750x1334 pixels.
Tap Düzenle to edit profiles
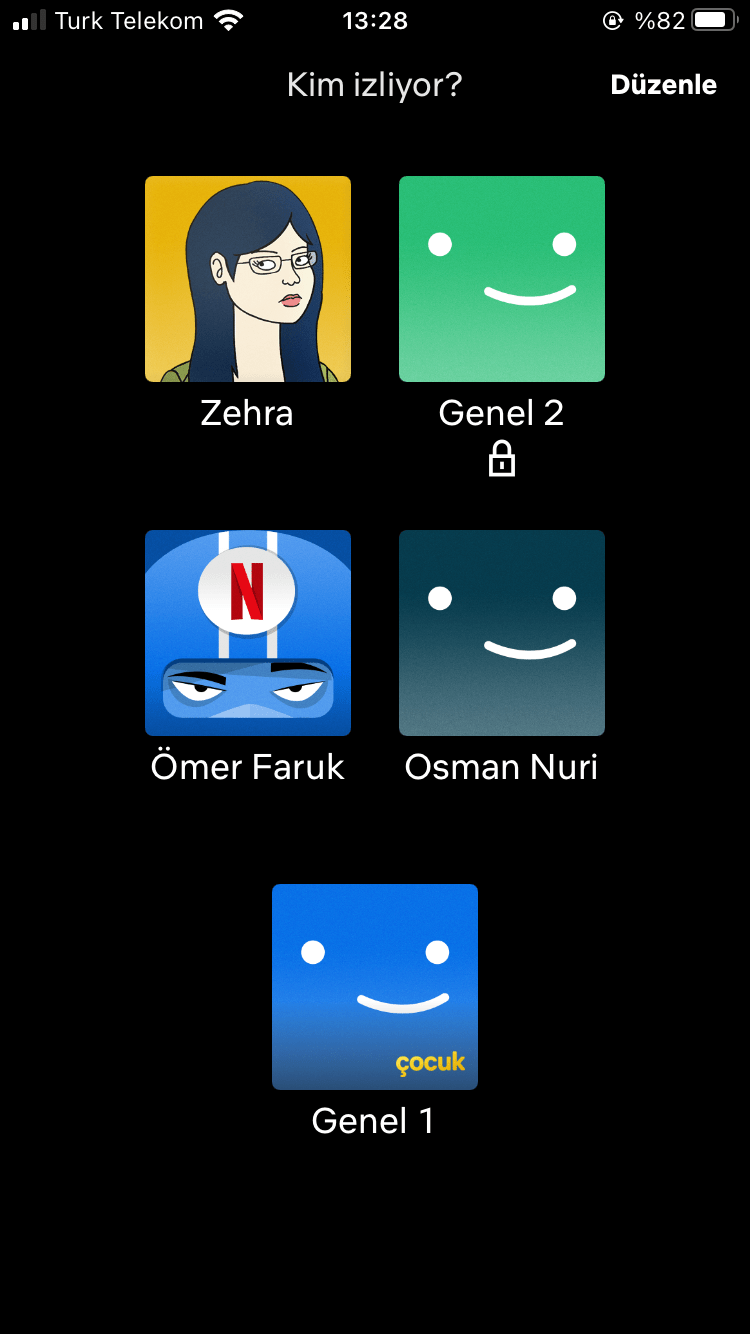point(663,85)
